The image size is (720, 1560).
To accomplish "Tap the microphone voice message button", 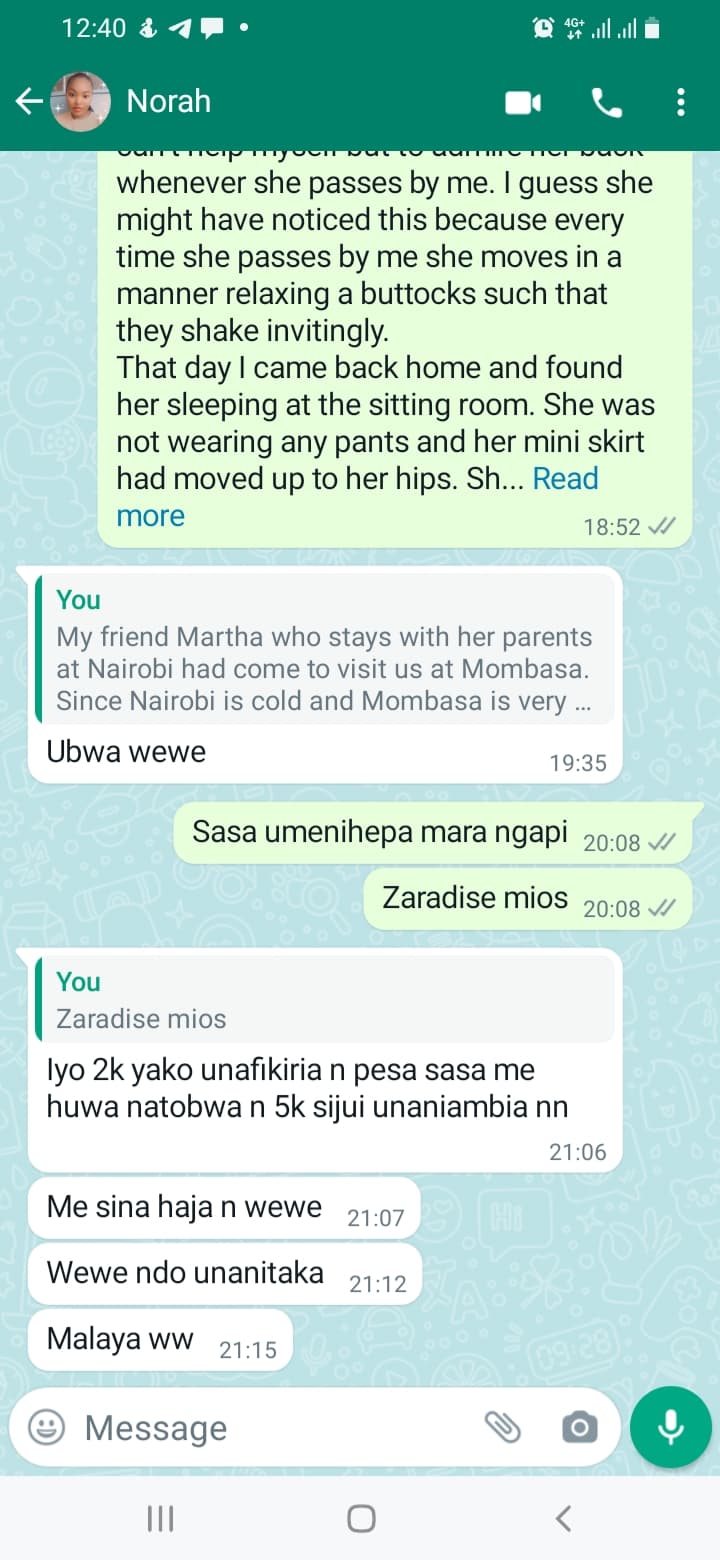I will click(x=670, y=1427).
